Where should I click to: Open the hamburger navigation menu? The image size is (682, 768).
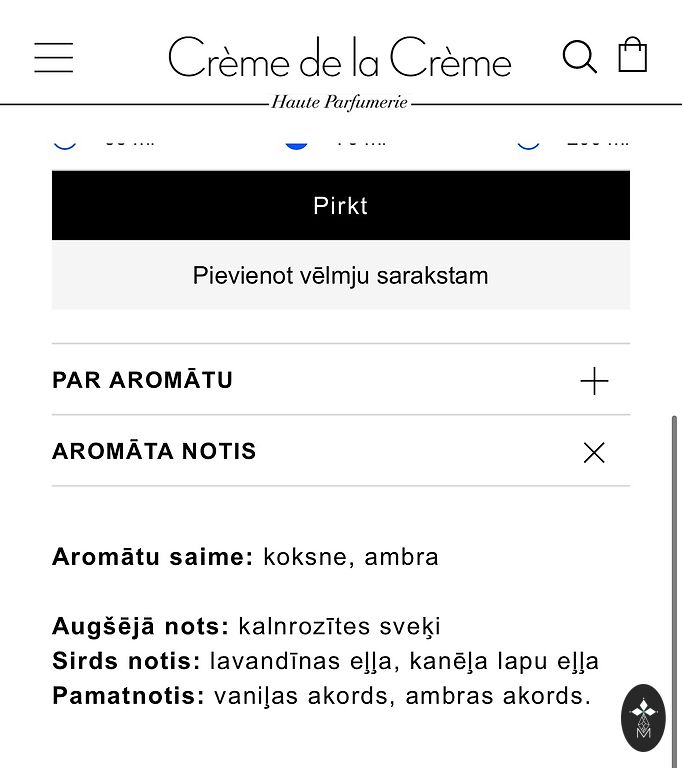click(x=54, y=57)
